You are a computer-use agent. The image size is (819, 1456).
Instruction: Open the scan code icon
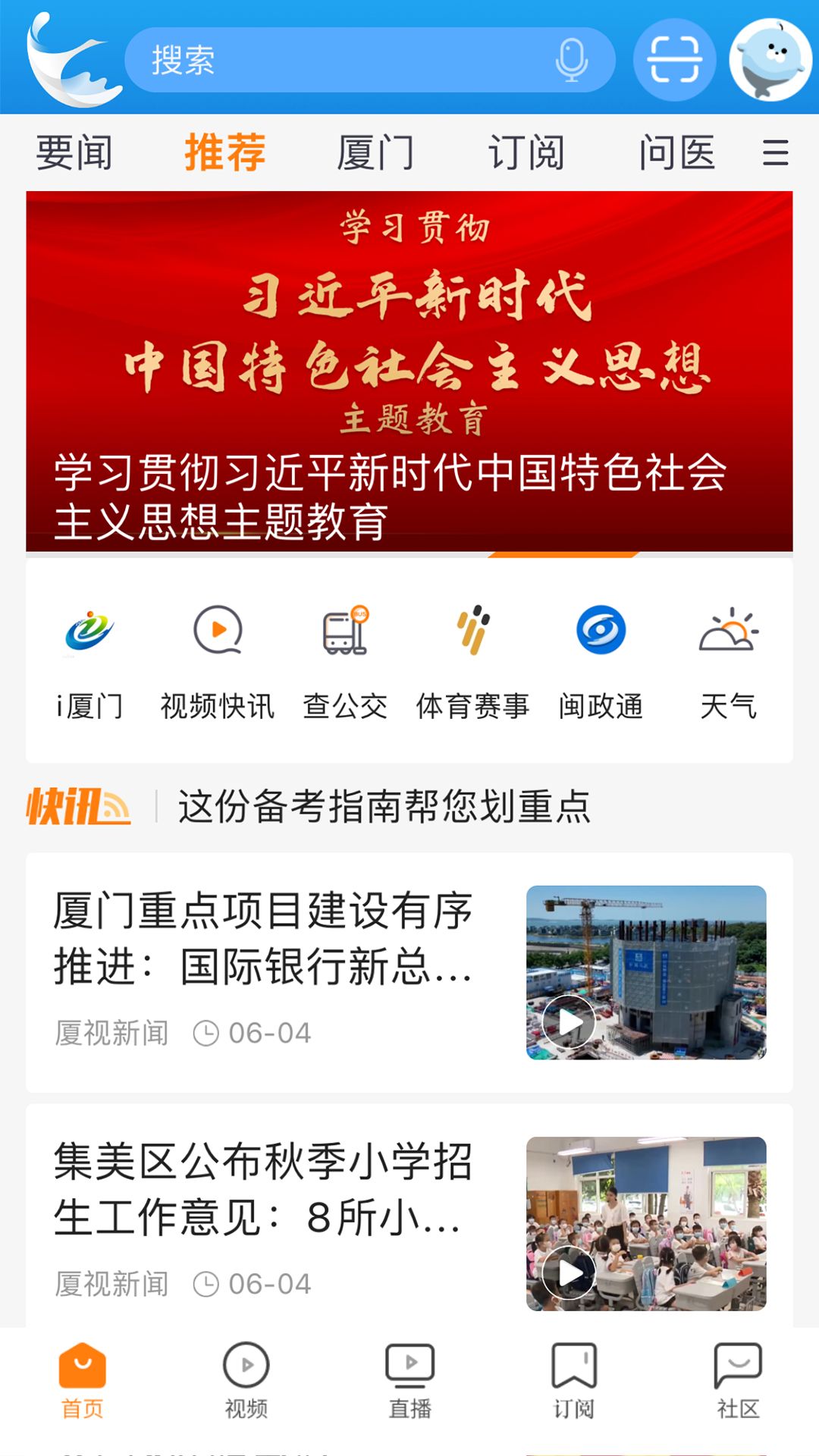pyautogui.click(x=674, y=61)
